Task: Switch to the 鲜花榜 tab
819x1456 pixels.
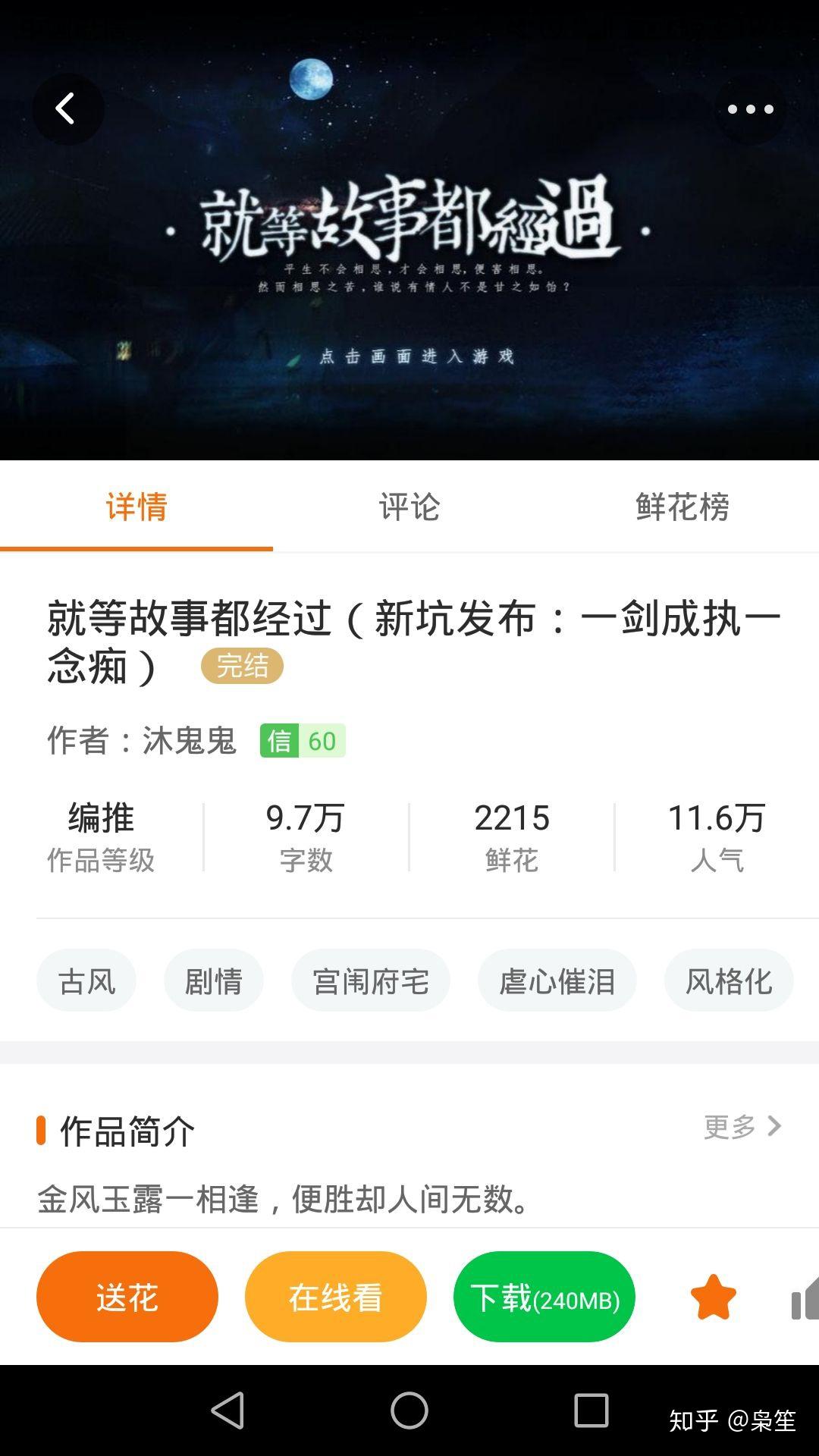Action: coord(682,507)
